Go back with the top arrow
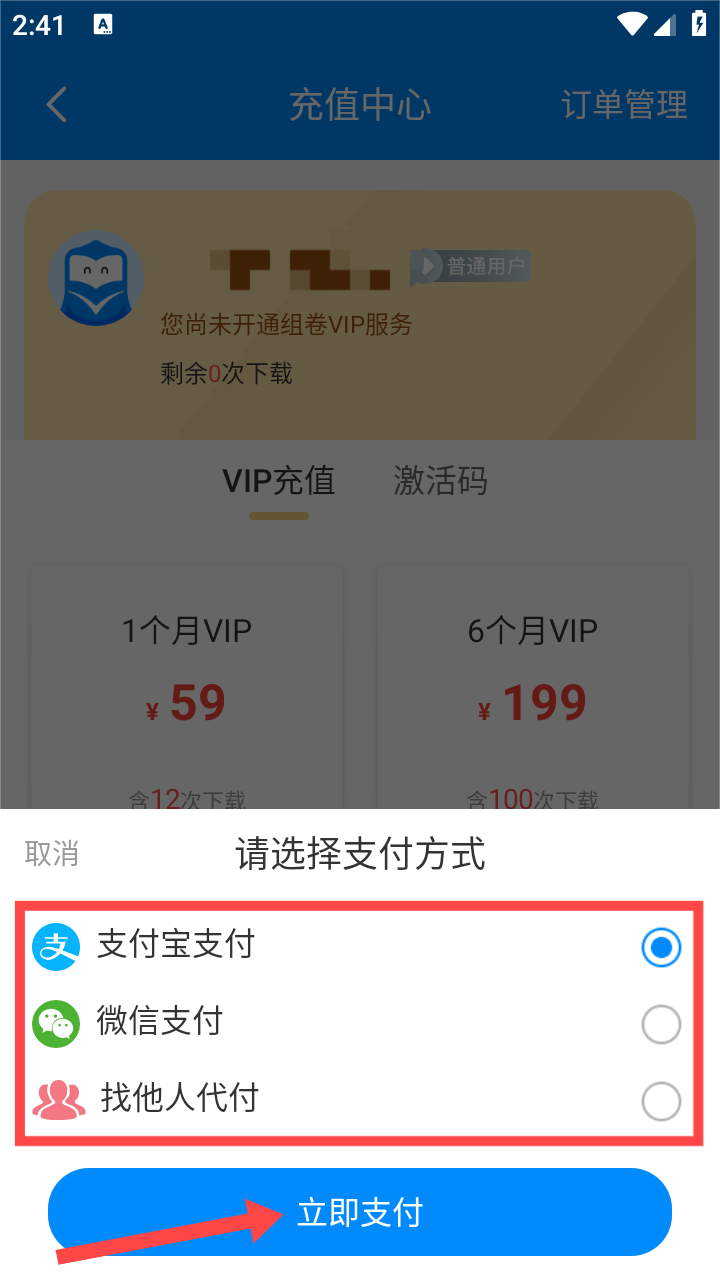Viewport: 720px width, 1280px height. click(57, 104)
